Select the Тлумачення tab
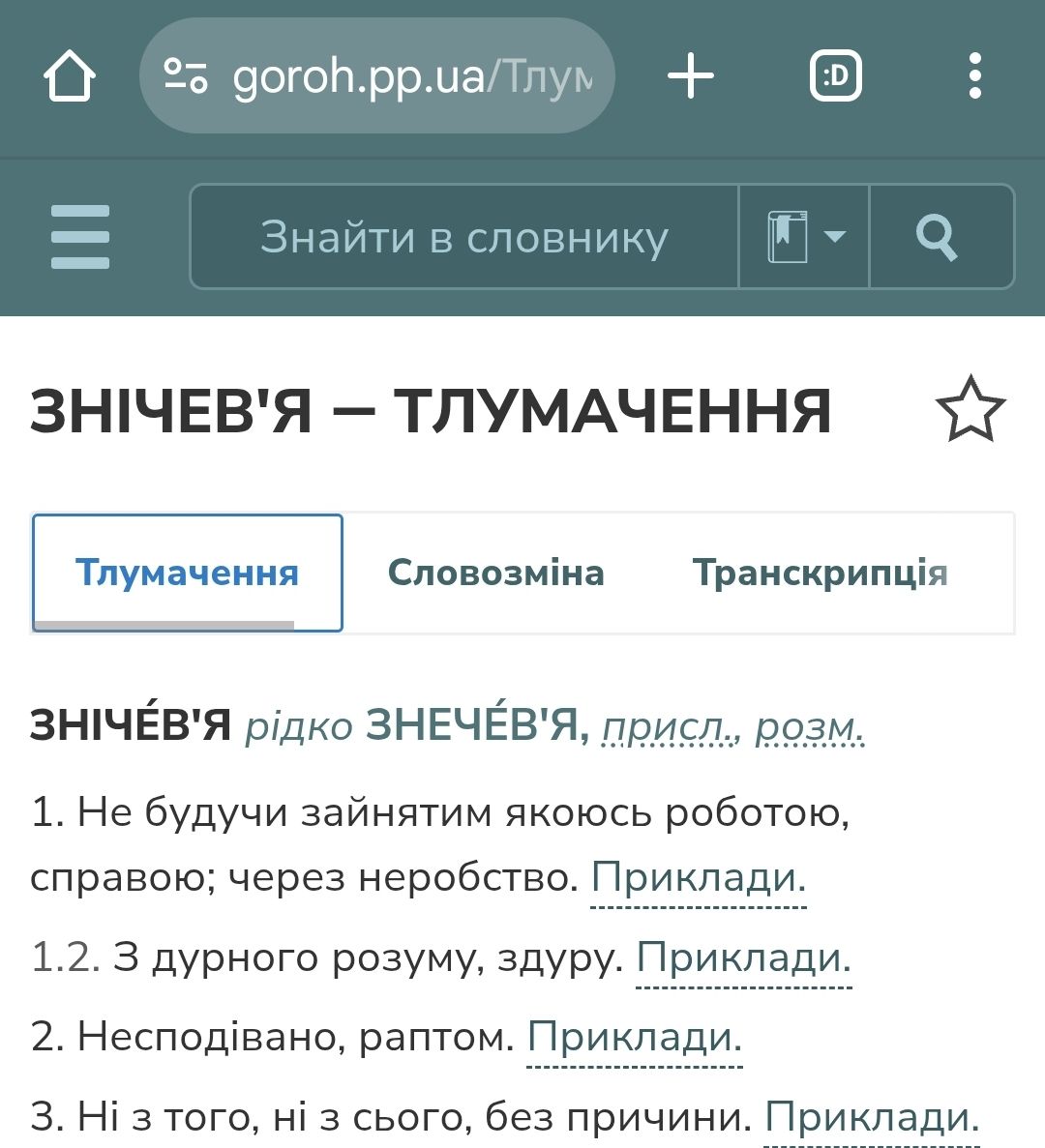 (188, 573)
